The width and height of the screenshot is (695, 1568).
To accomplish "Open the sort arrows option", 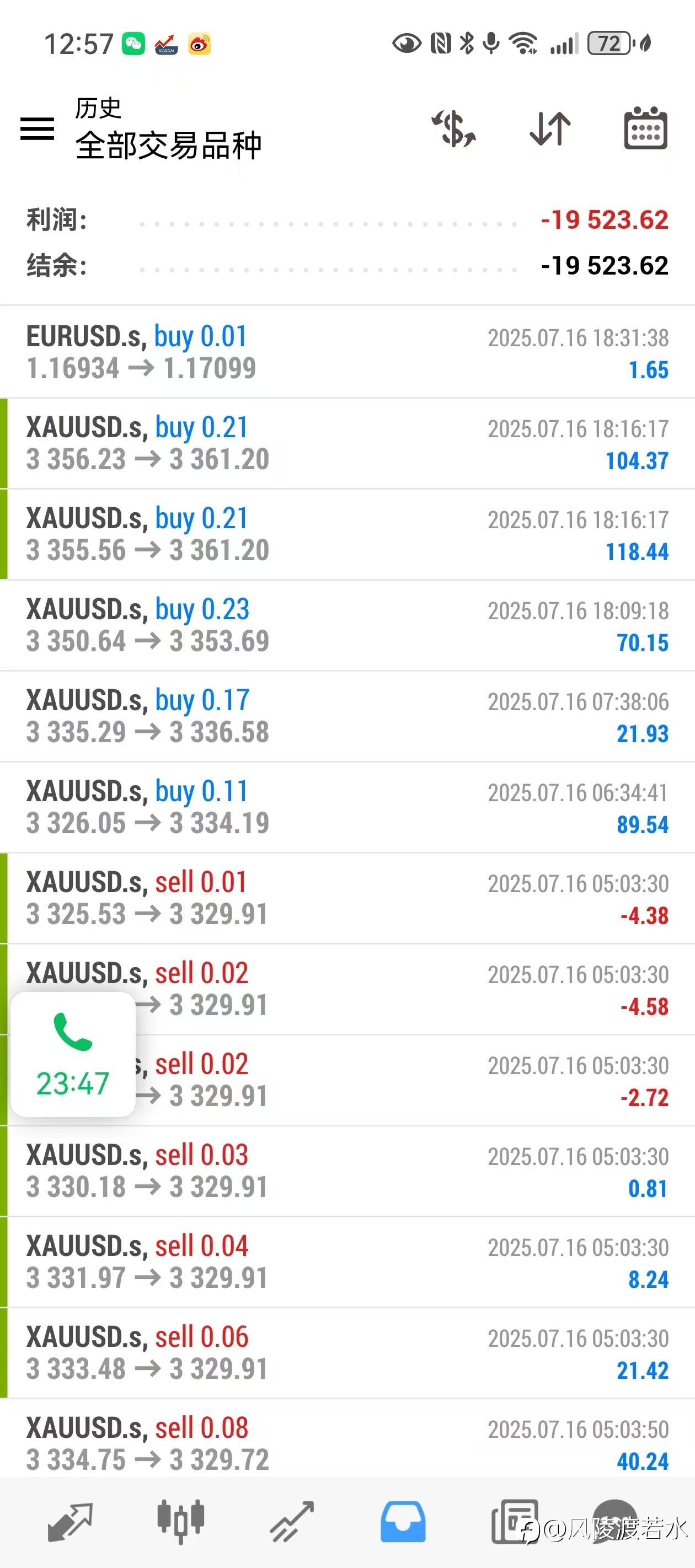I will [550, 128].
